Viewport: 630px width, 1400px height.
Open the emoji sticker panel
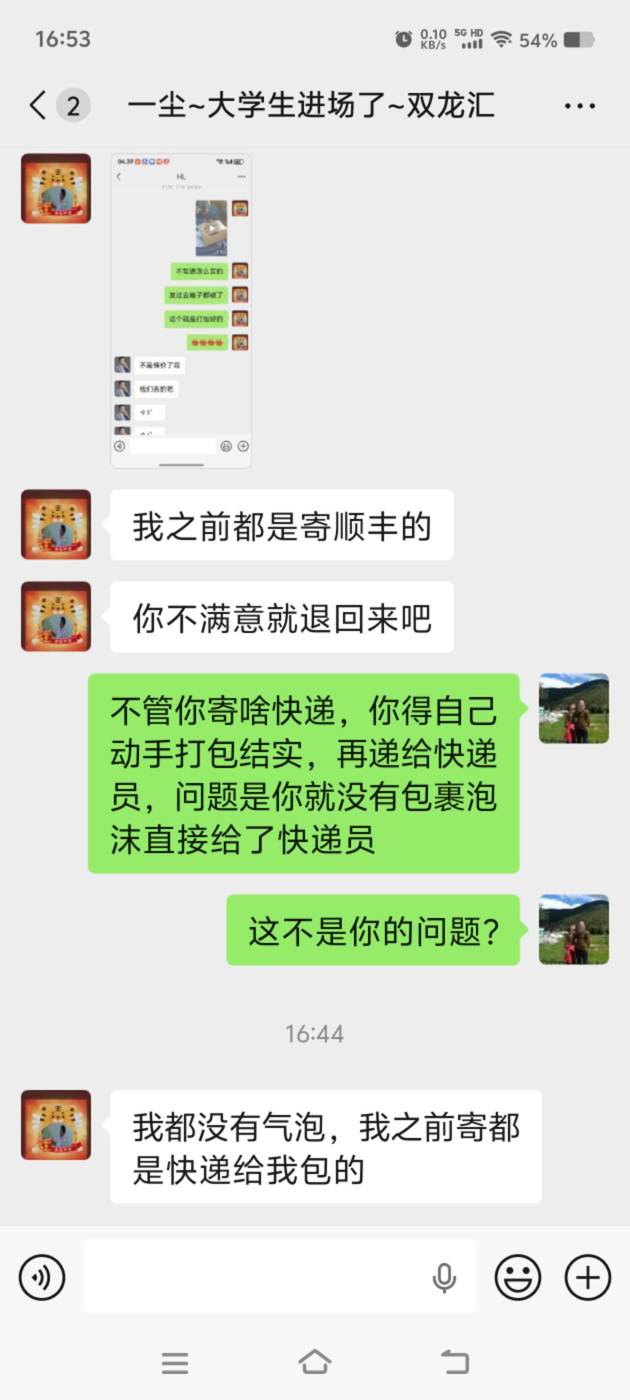(x=518, y=1277)
